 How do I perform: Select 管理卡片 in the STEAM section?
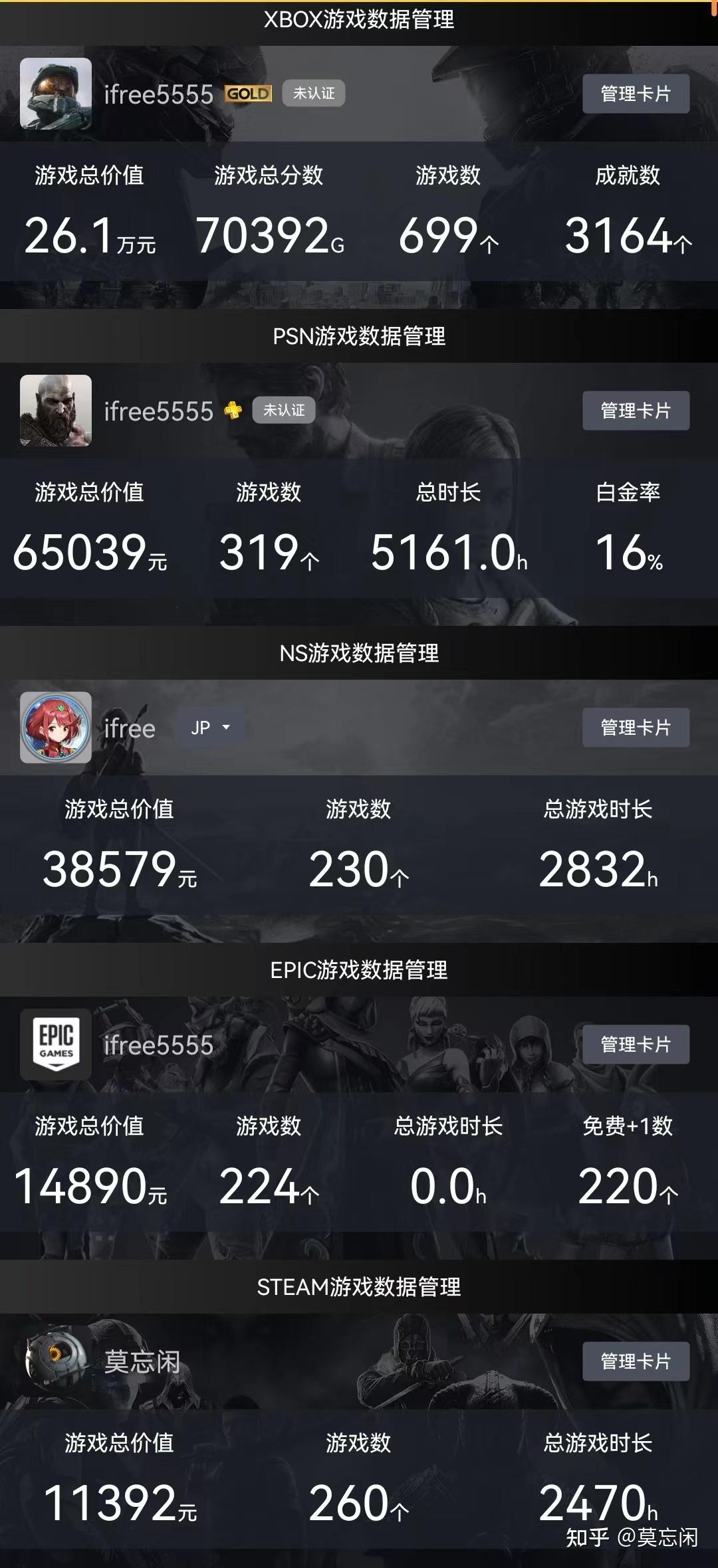click(636, 1361)
